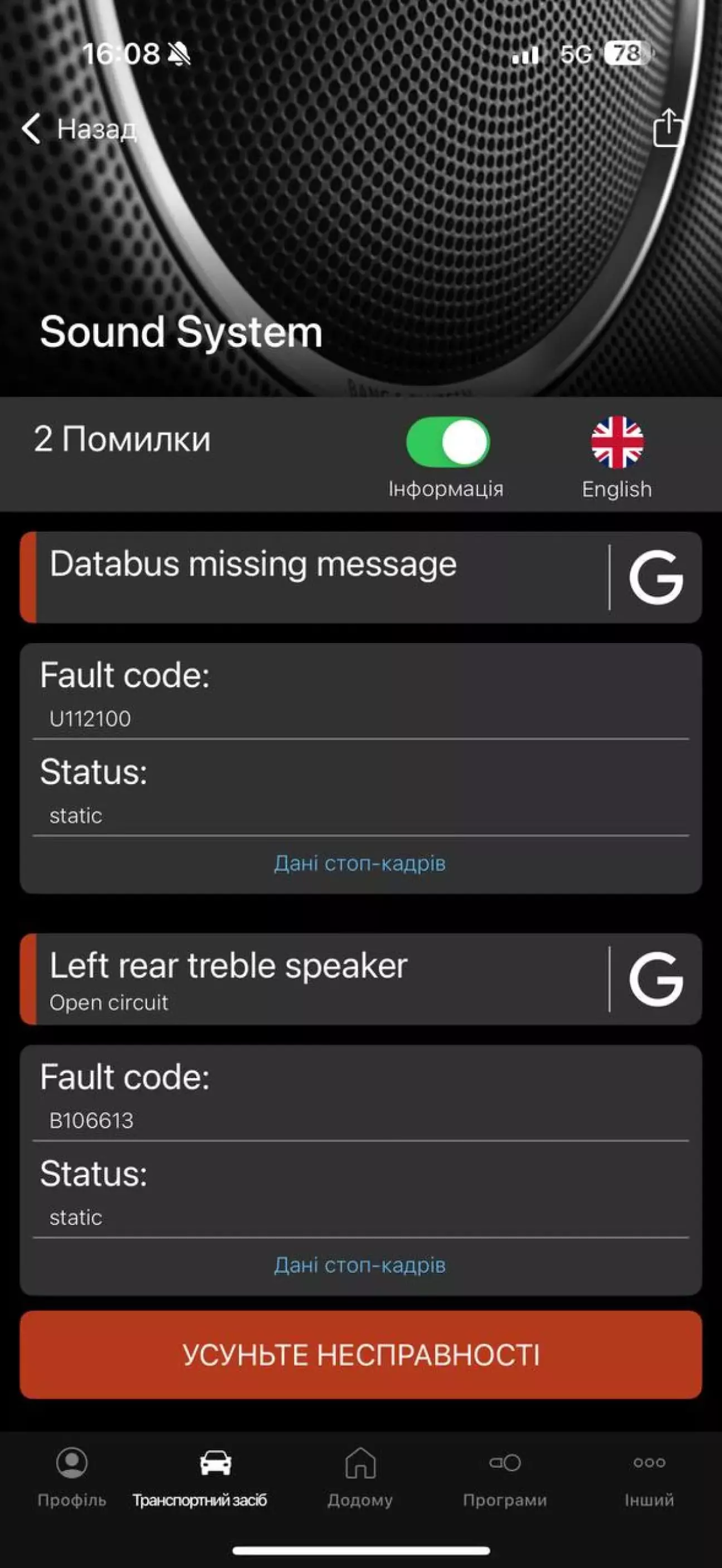Clear faults with УСУНЬТЕ НЕСПРАВНОСТІ button

pyautogui.click(x=360, y=1354)
